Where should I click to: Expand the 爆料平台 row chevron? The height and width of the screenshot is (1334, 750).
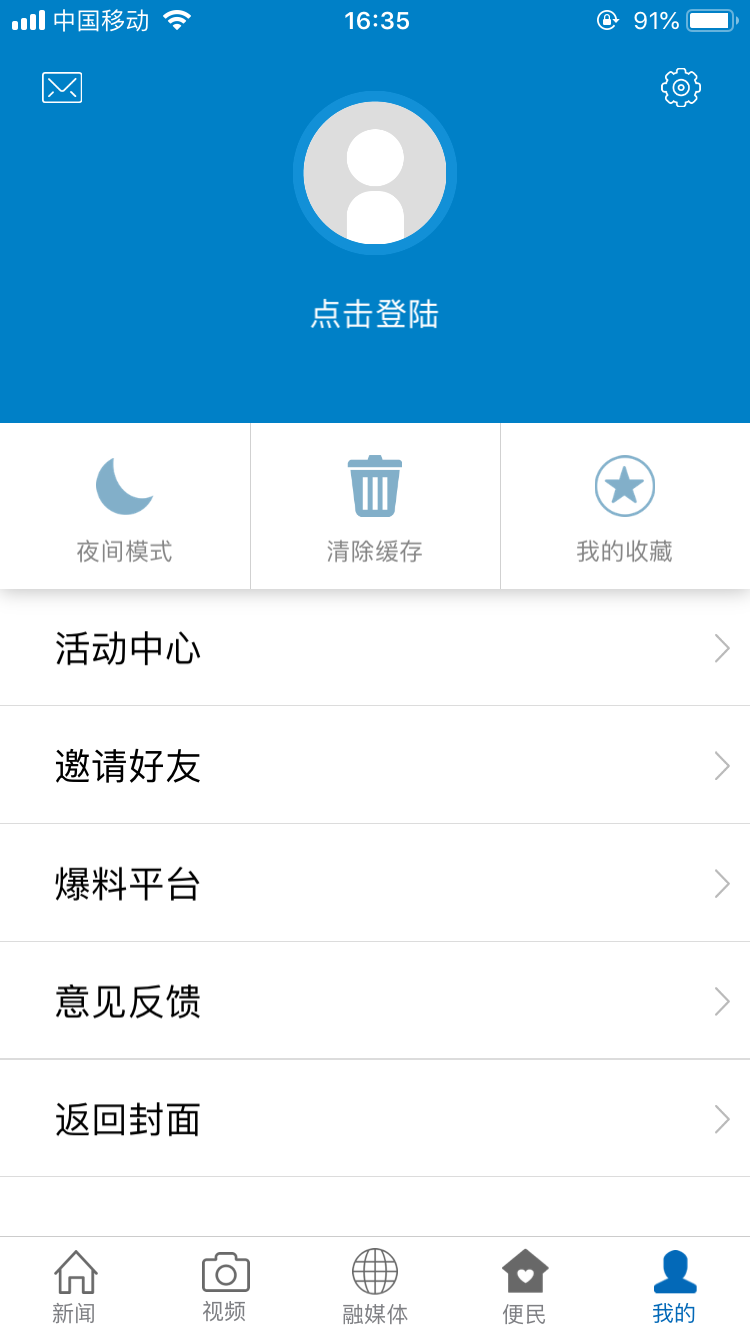[722, 884]
